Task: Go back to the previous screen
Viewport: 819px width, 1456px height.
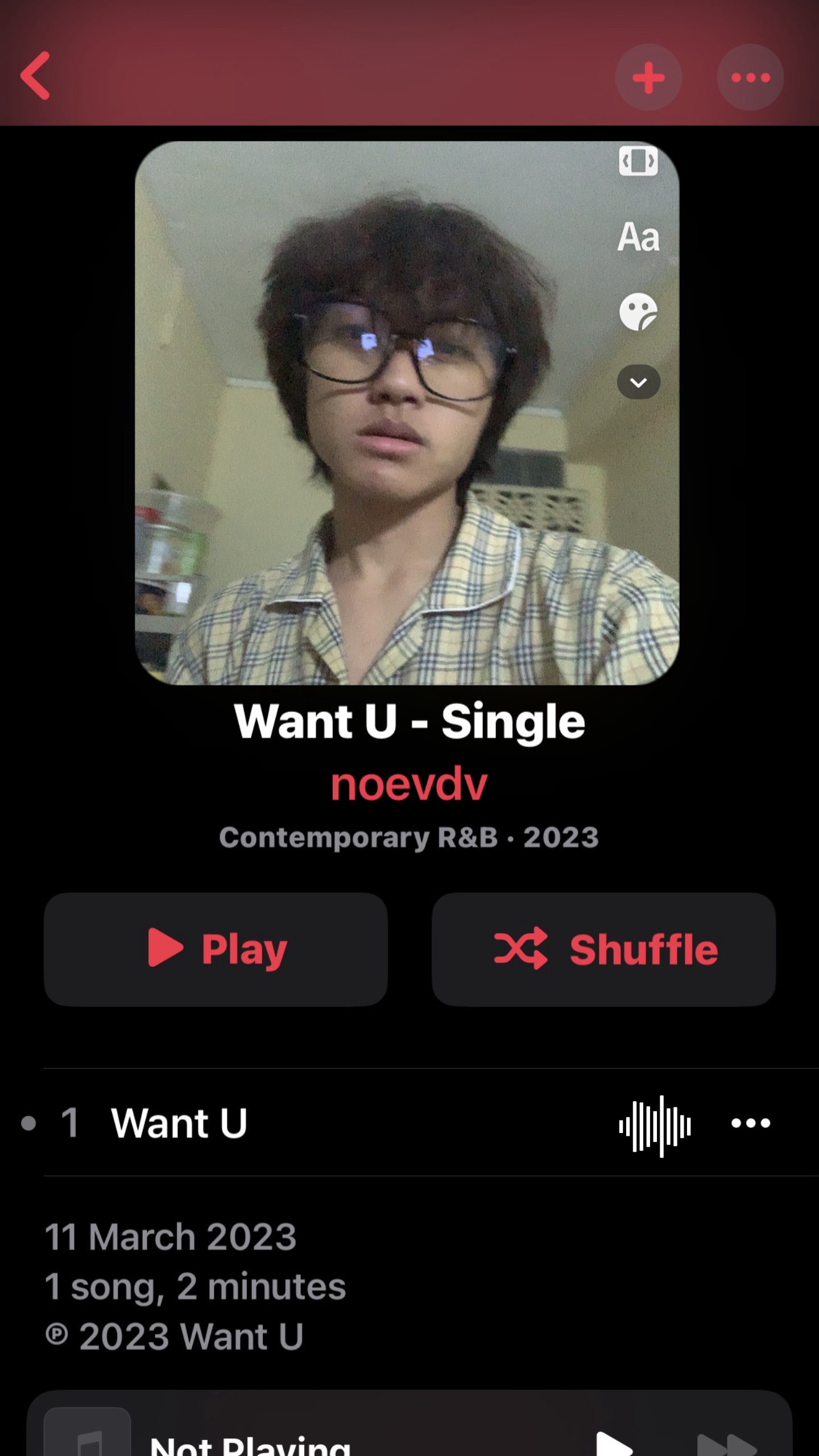Action: click(35, 77)
